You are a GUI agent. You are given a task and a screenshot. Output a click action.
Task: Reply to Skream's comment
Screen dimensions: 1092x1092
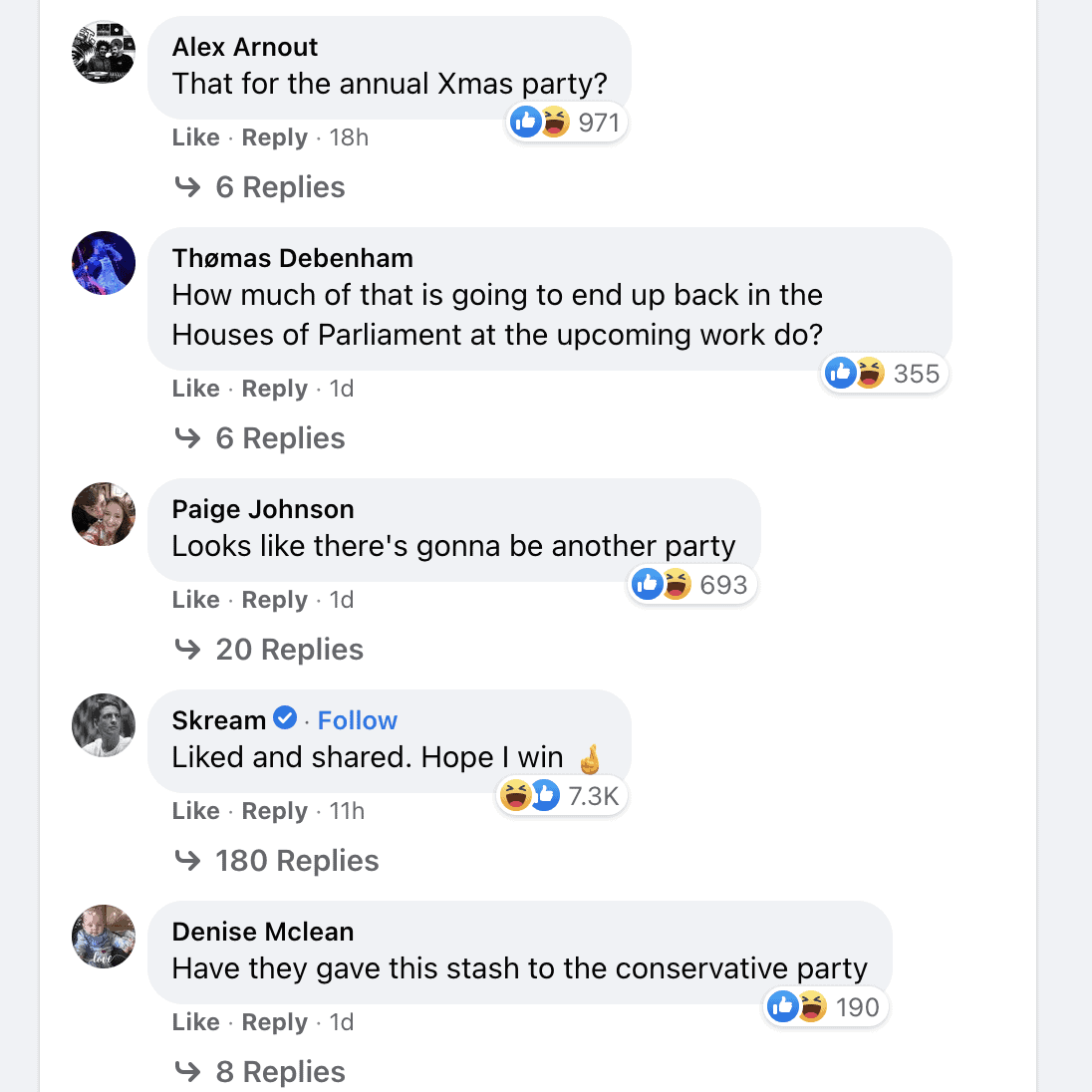pos(274,811)
